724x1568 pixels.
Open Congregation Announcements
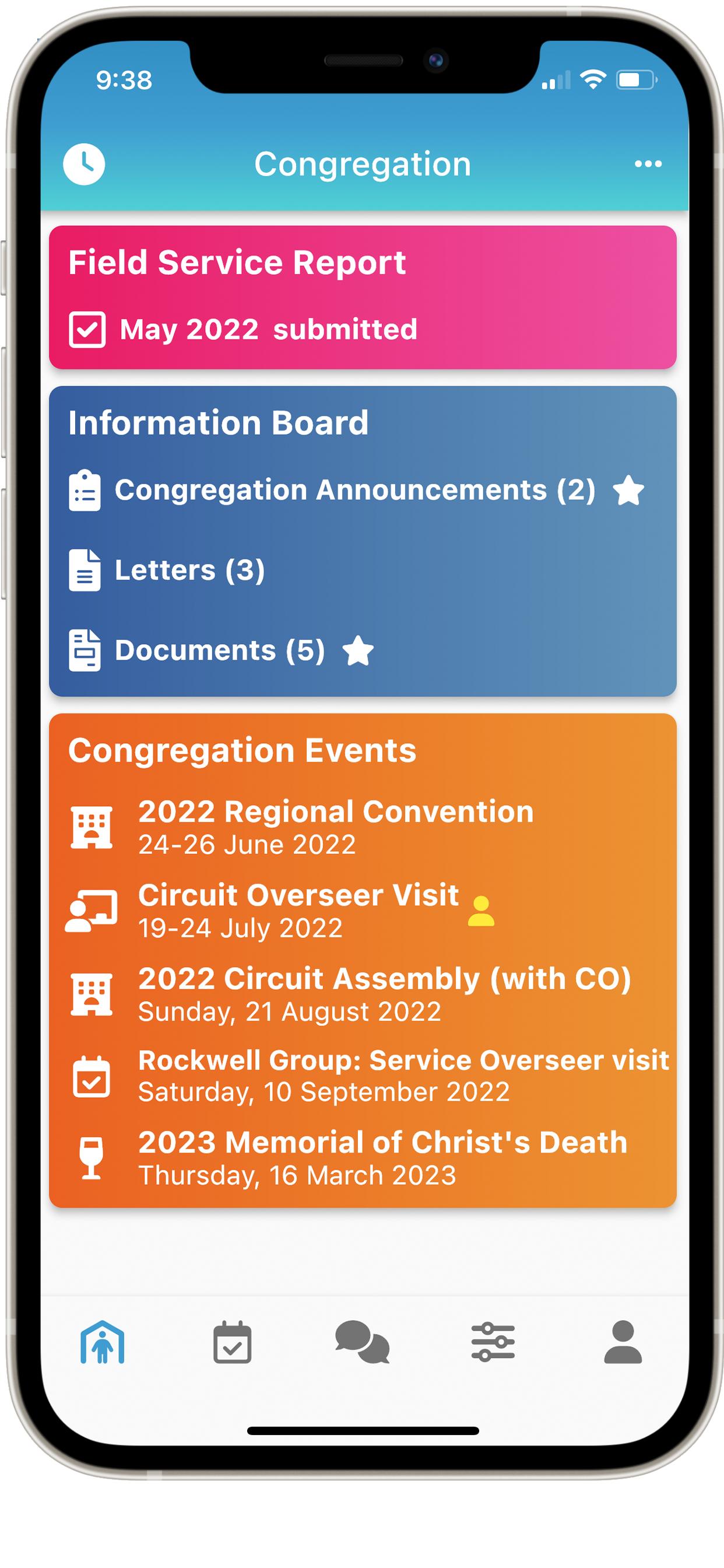click(x=357, y=490)
